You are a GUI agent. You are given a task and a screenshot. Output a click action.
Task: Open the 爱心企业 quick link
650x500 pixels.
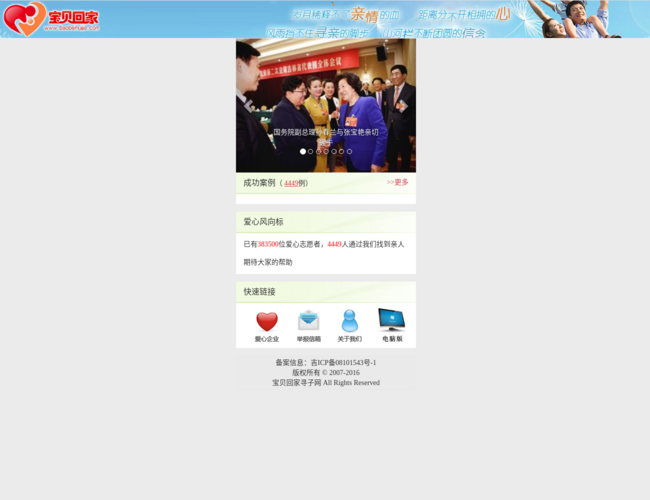pyautogui.click(x=266, y=325)
